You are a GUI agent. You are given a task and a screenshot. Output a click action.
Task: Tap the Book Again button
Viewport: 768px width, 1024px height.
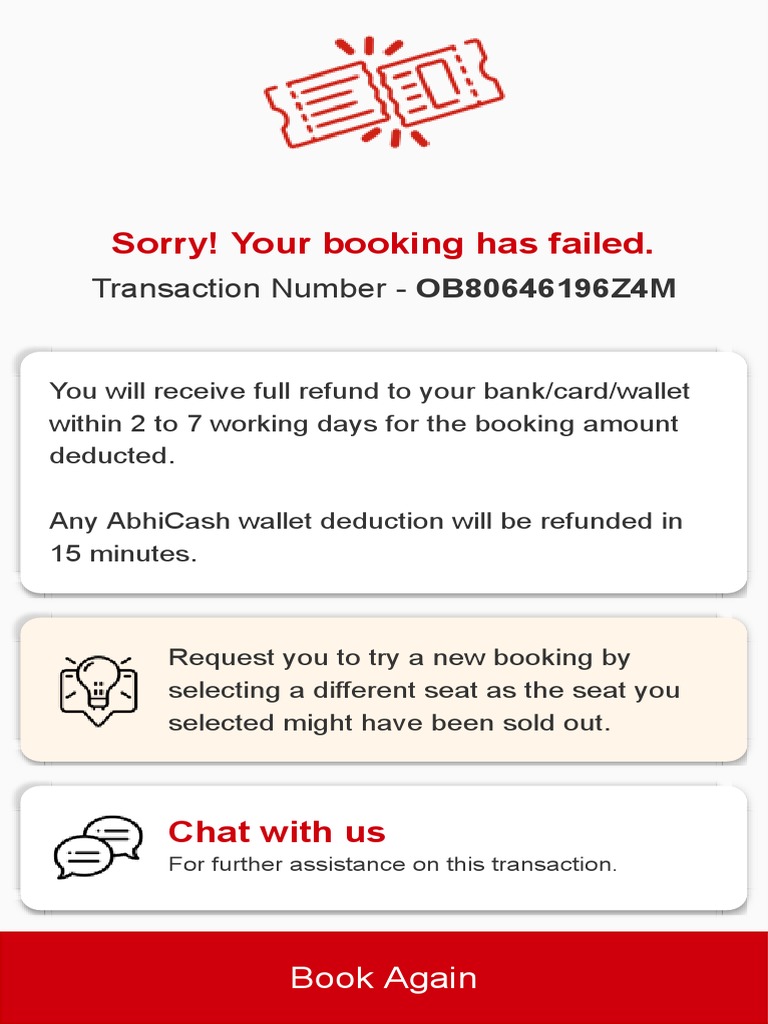pos(384,978)
